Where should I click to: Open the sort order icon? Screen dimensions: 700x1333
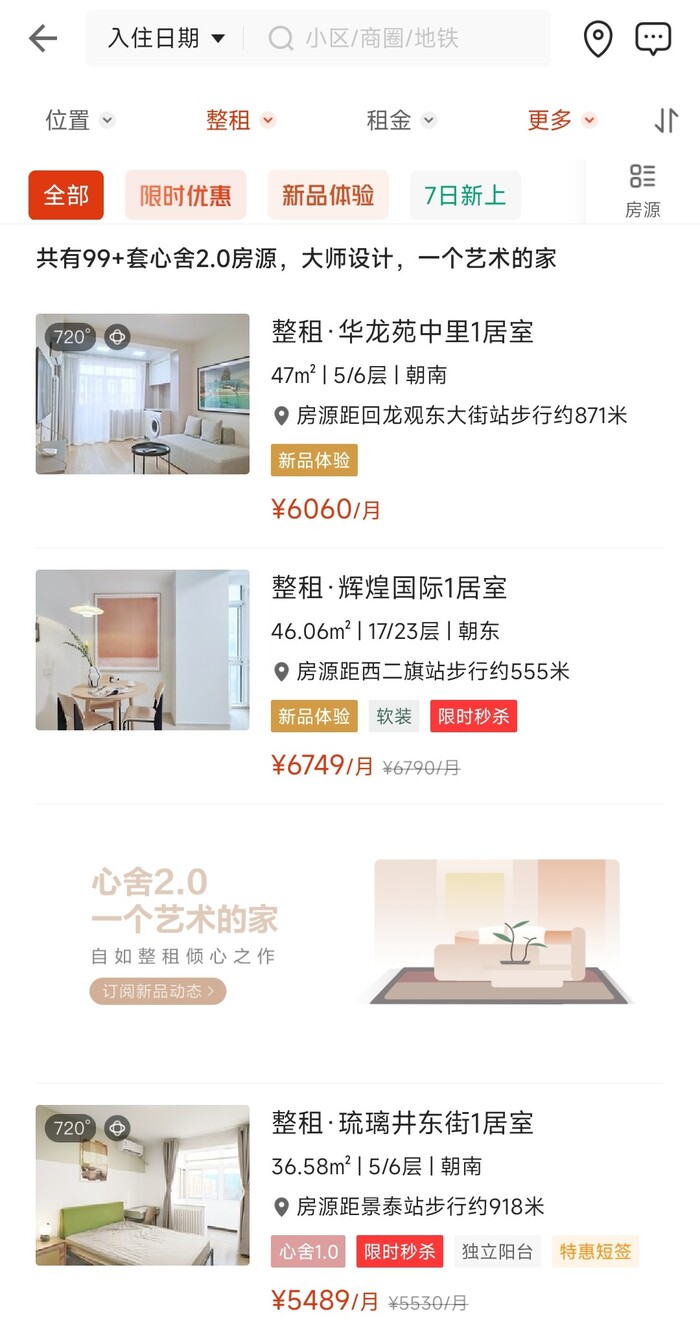[666, 121]
